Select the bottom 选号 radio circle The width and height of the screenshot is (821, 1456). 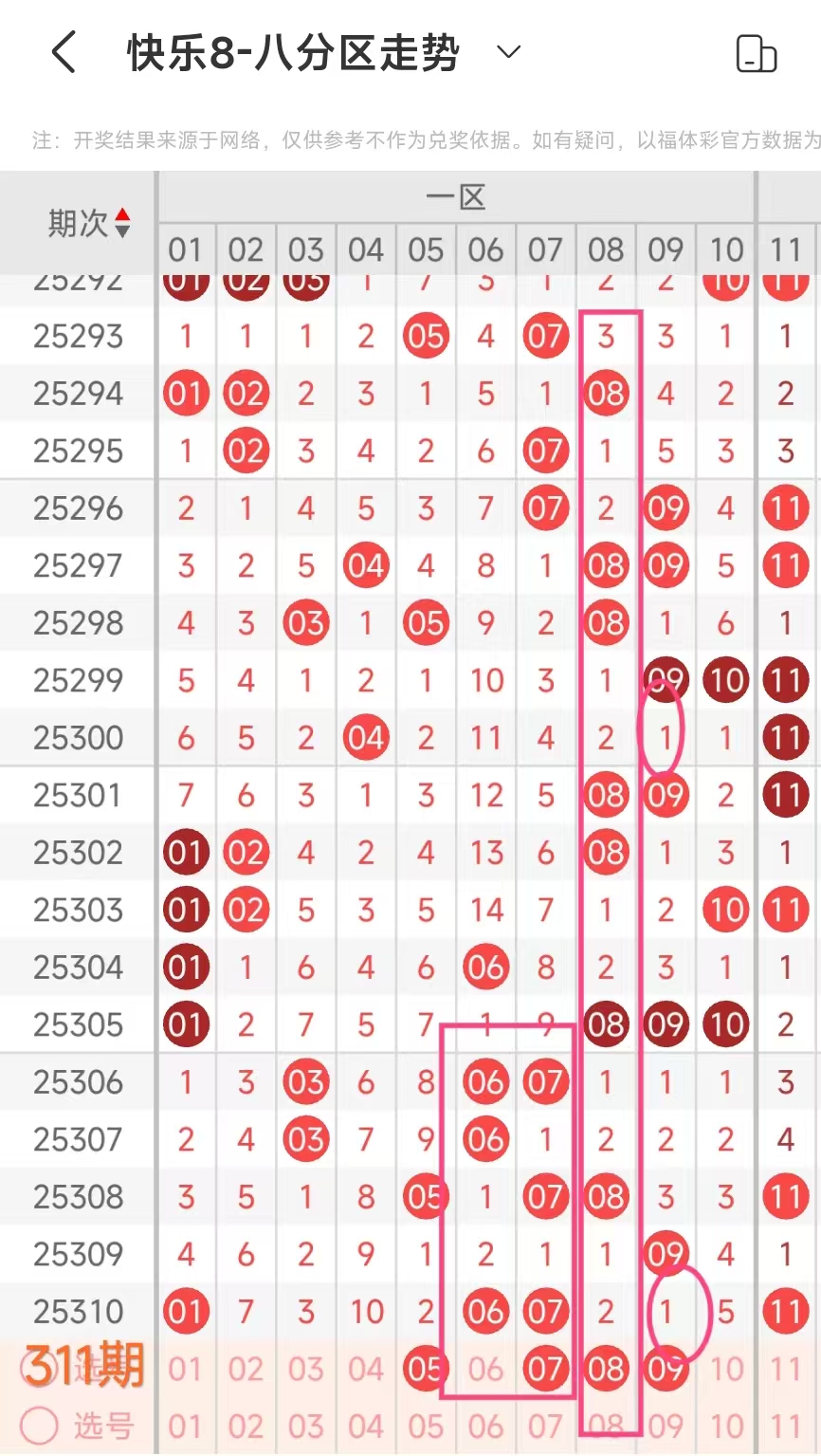(40, 1425)
